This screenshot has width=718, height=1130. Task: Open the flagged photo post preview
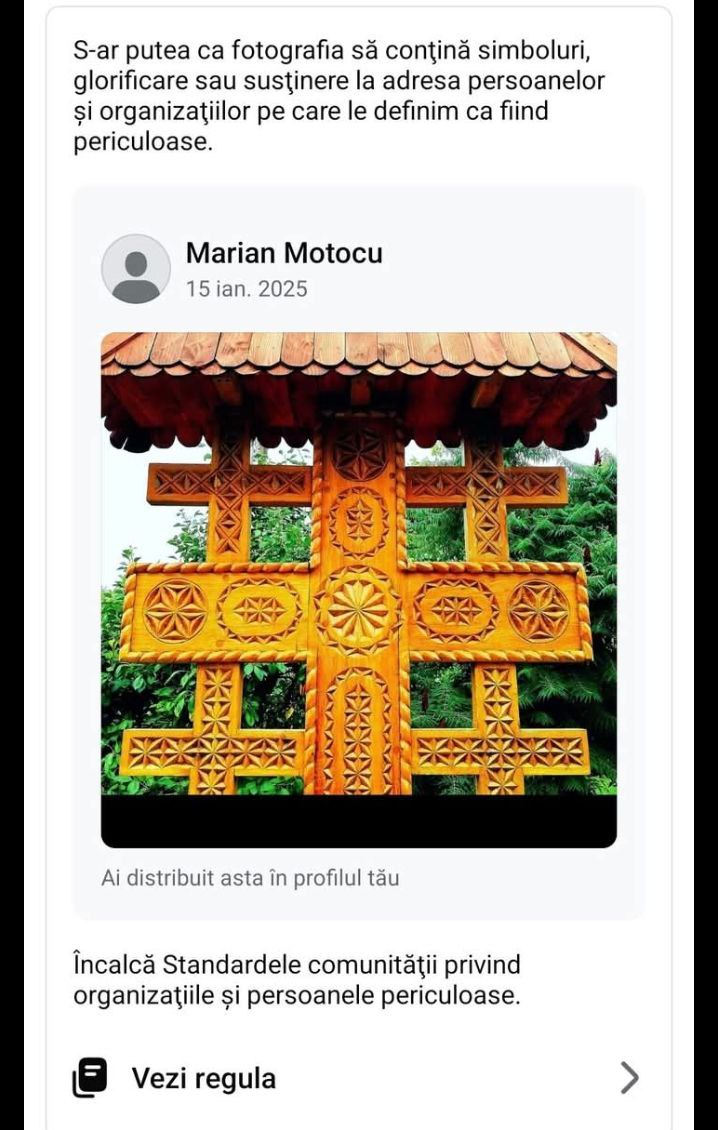point(358,589)
